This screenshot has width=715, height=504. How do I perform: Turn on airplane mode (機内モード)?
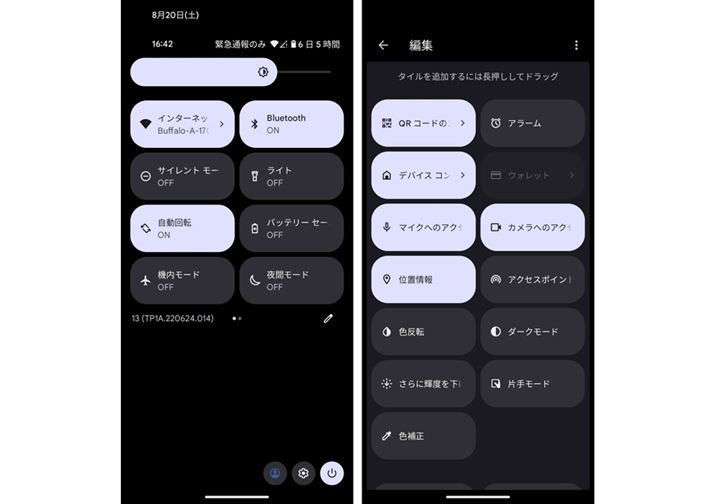(182, 280)
